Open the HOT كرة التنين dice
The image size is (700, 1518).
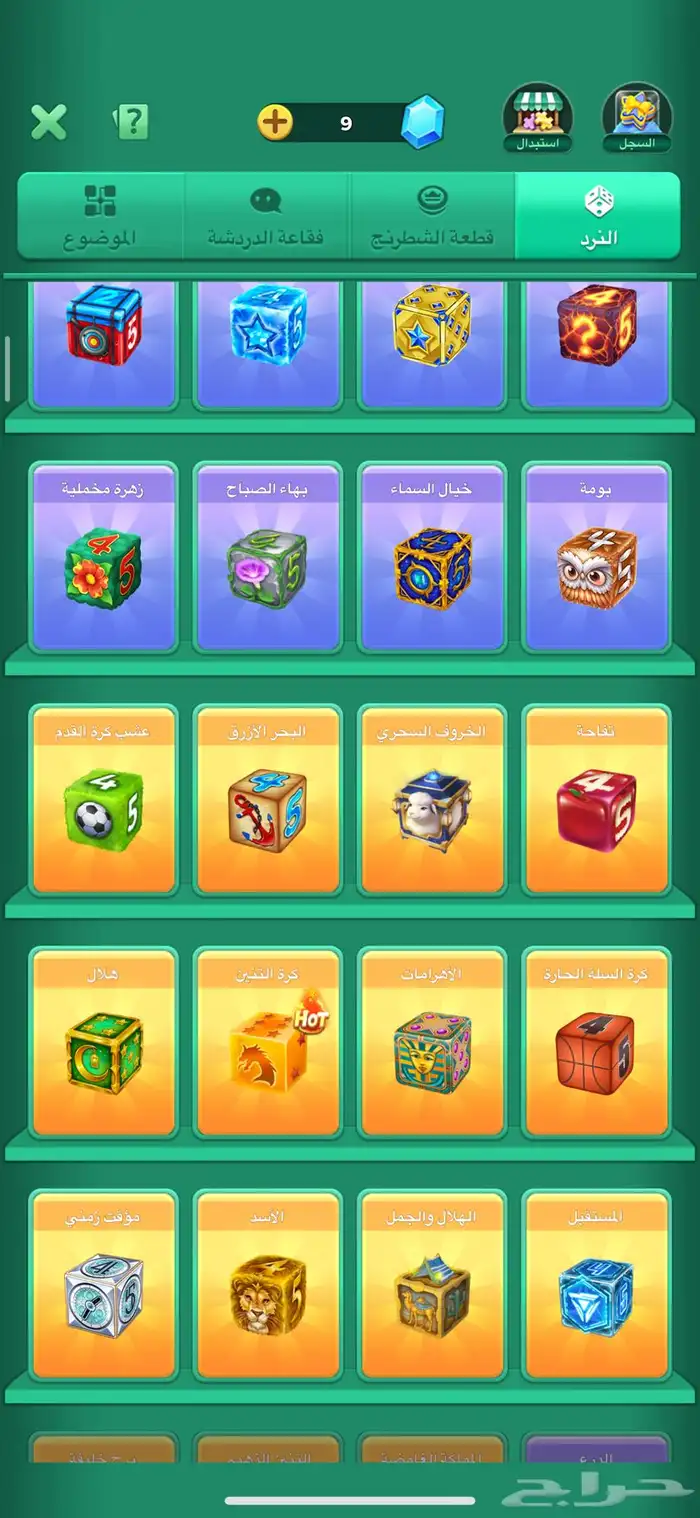pos(267,1042)
